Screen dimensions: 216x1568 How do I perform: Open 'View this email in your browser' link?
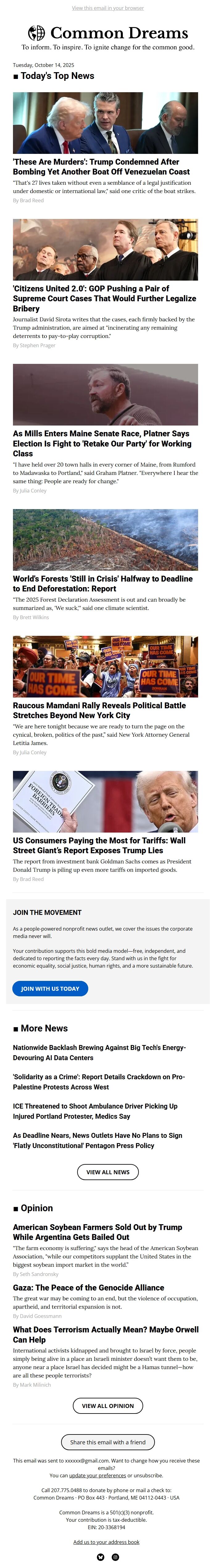click(108, 8)
